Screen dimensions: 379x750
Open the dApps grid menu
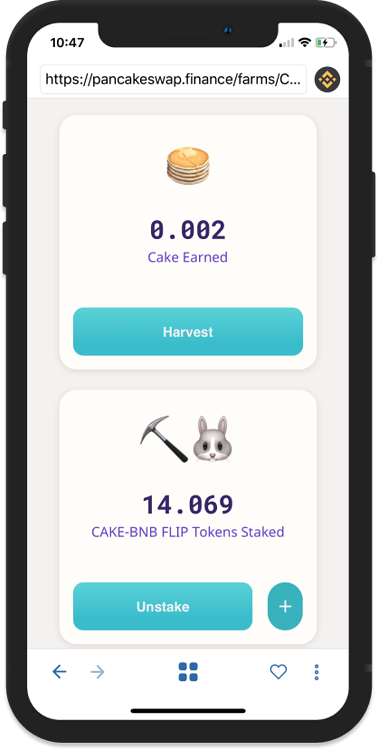click(188, 672)
